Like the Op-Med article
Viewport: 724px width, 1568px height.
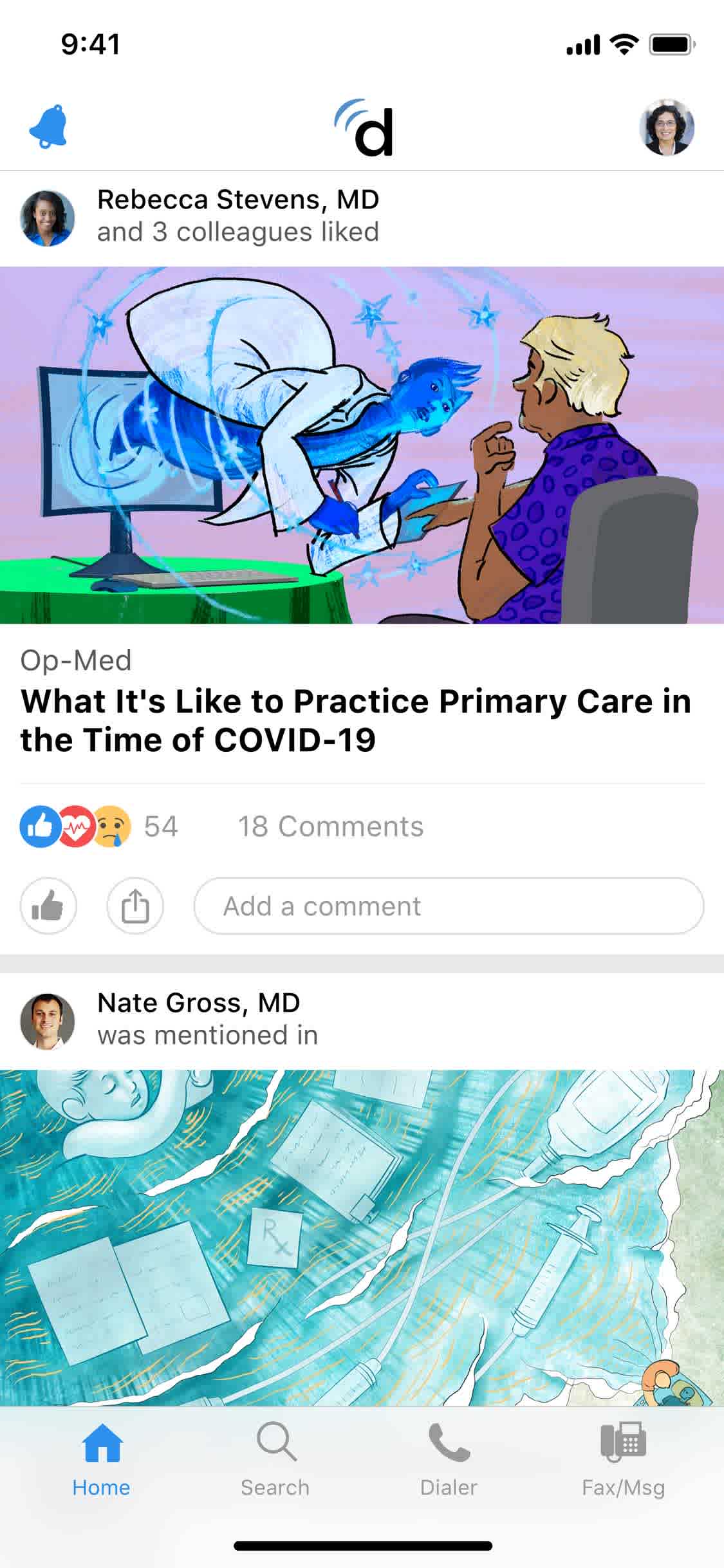pos(48,906)
